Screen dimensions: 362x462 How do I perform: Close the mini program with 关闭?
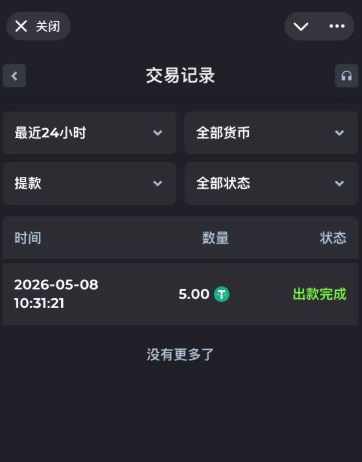tap(38, 26)
